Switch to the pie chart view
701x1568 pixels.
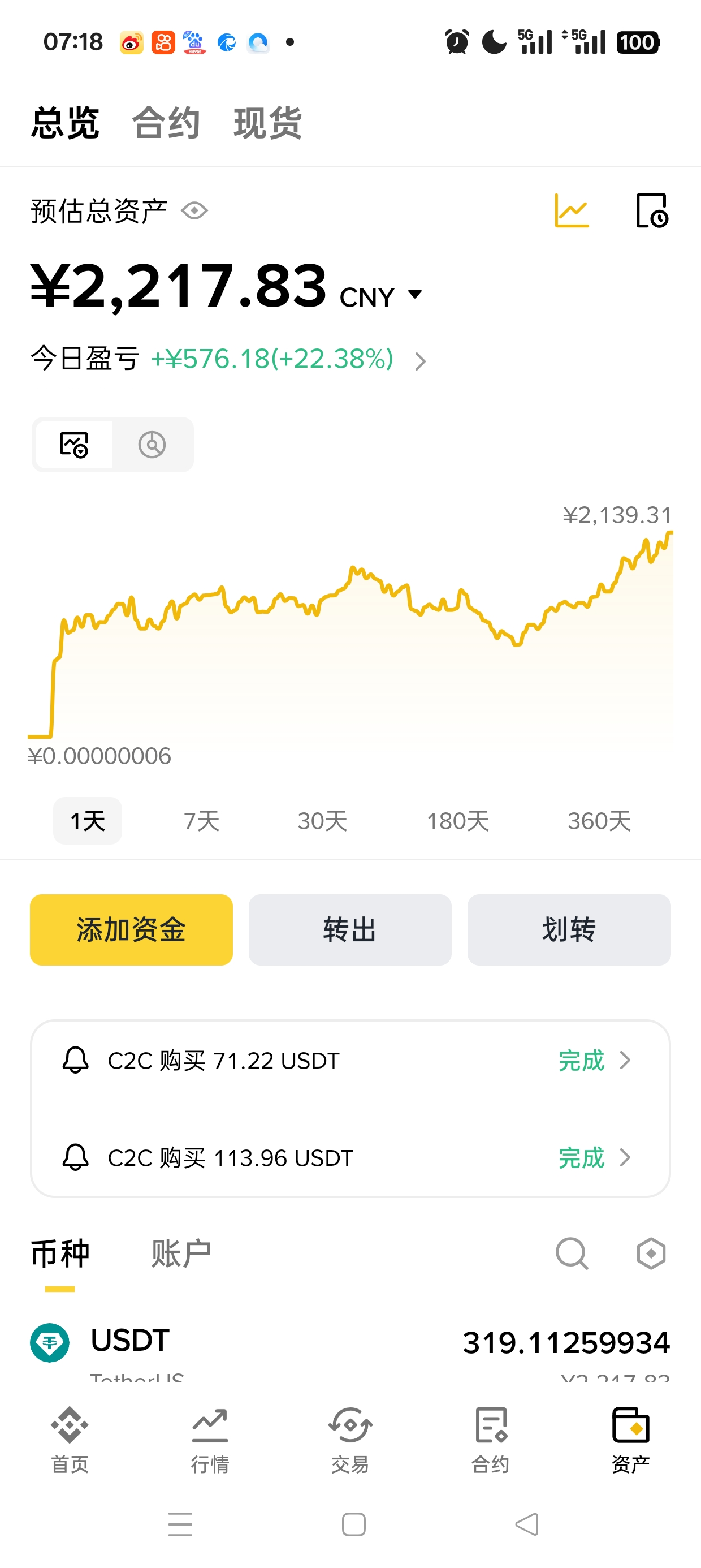click(152, 445)
